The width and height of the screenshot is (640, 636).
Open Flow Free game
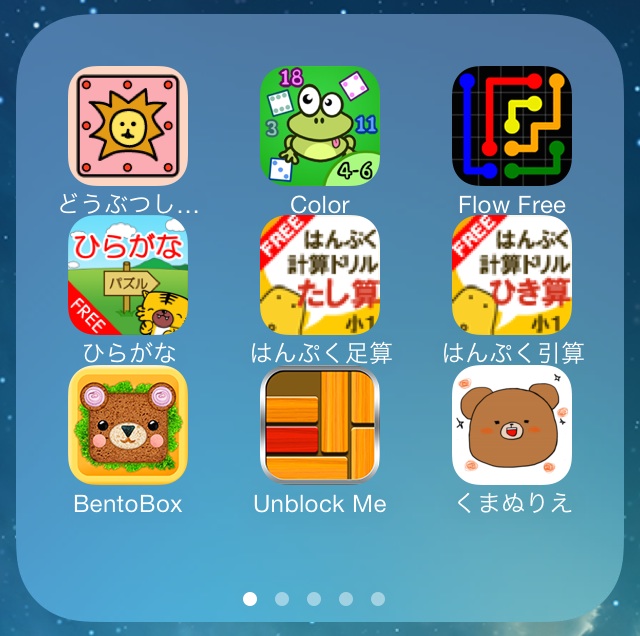pos(512,126)
